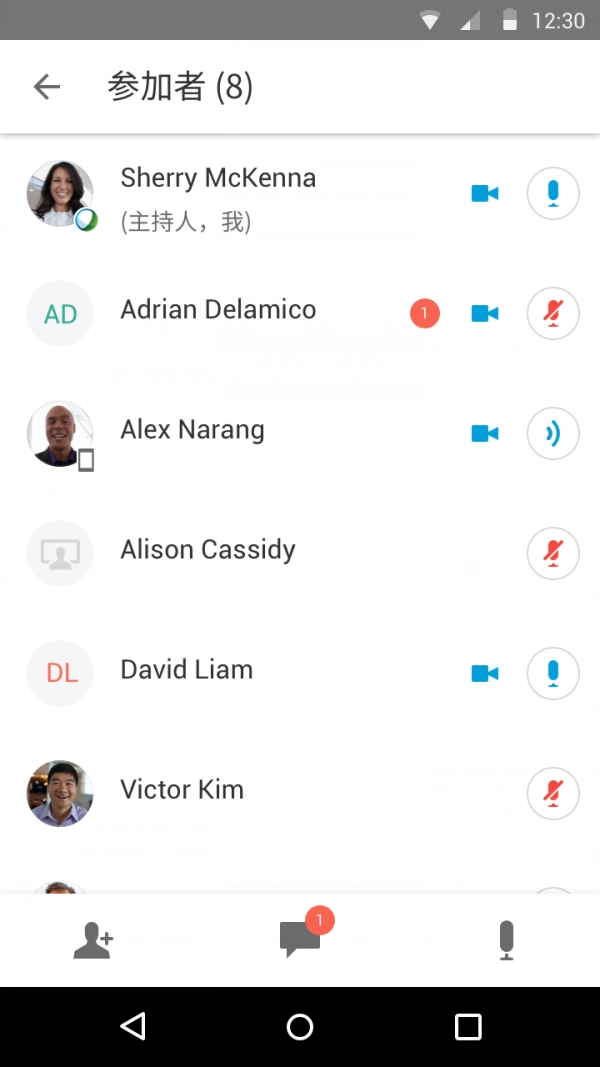Open Victor Kim's participant entry

click(x=182, y=791)
